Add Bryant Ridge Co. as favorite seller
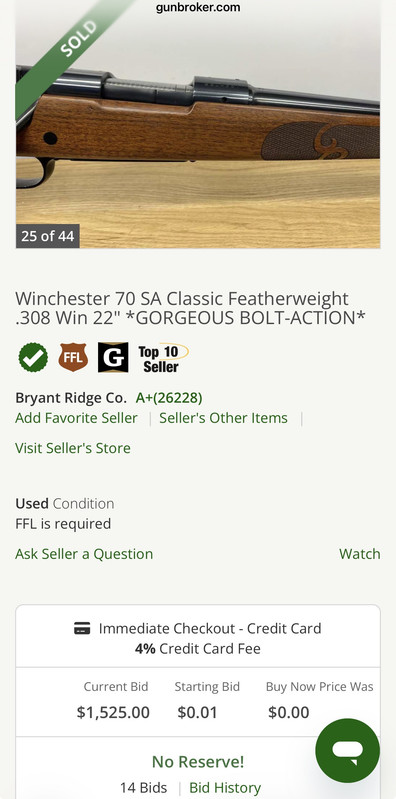This screenshot has width=396, height=799. coord(76,418)
